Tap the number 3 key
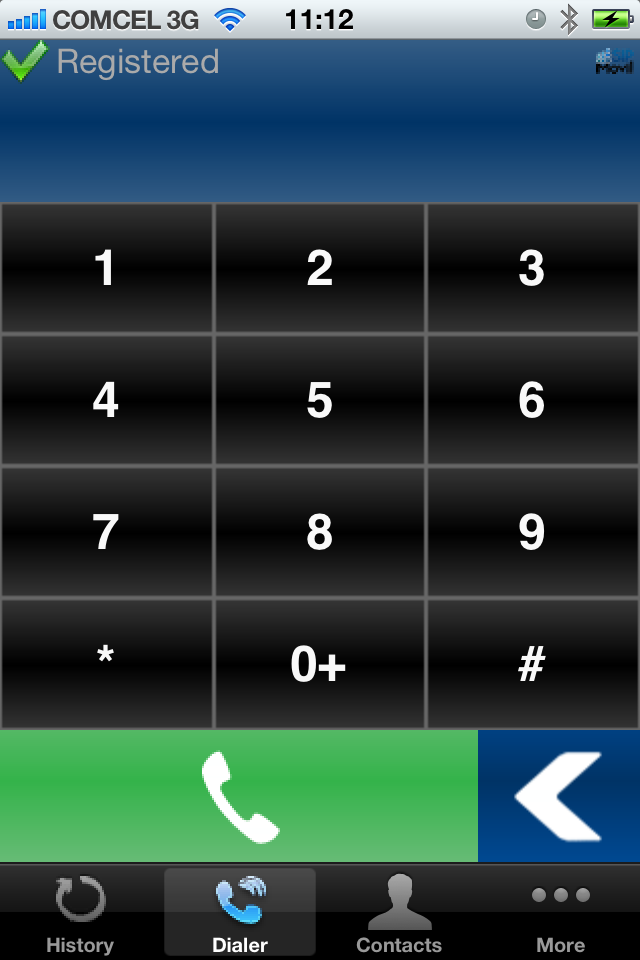 (532, 268)
